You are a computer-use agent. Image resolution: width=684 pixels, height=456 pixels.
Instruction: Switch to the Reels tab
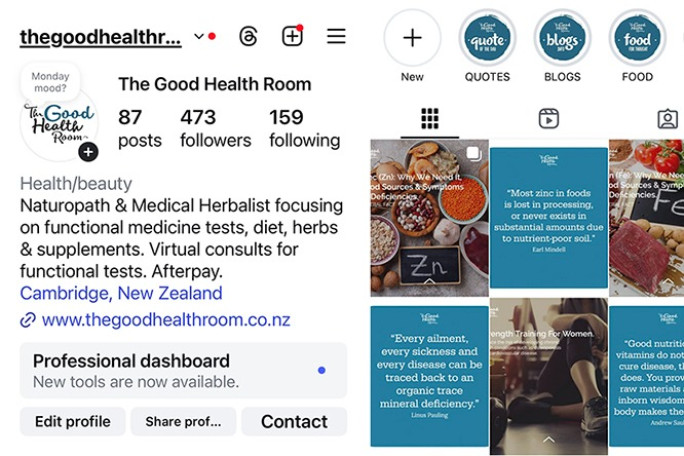point(548,119)
